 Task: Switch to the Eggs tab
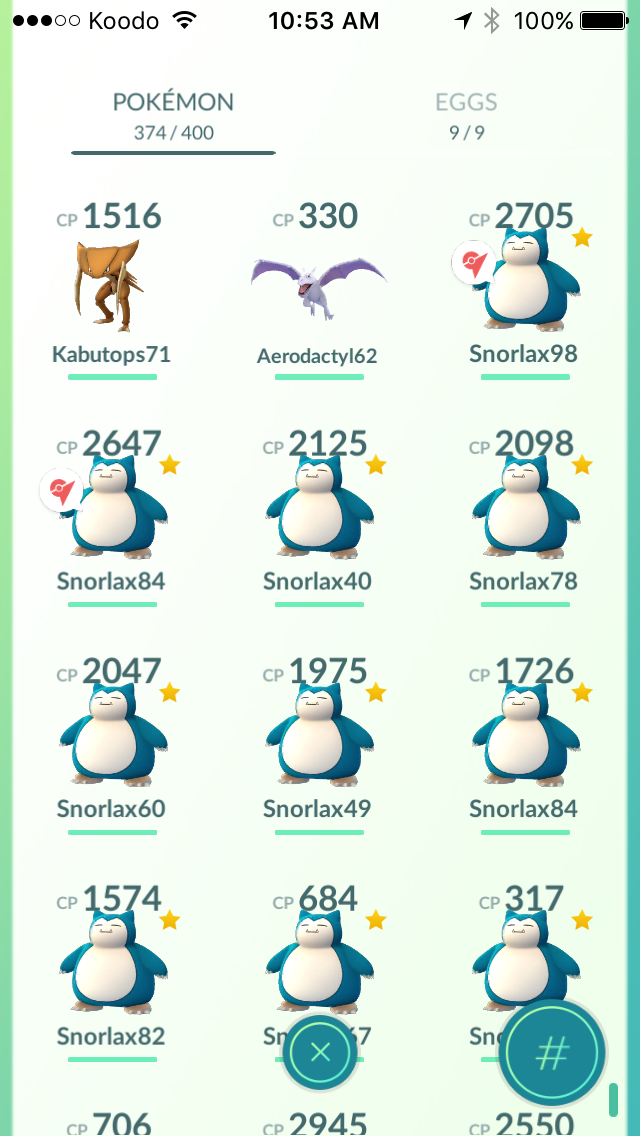(x=466, y=114)
